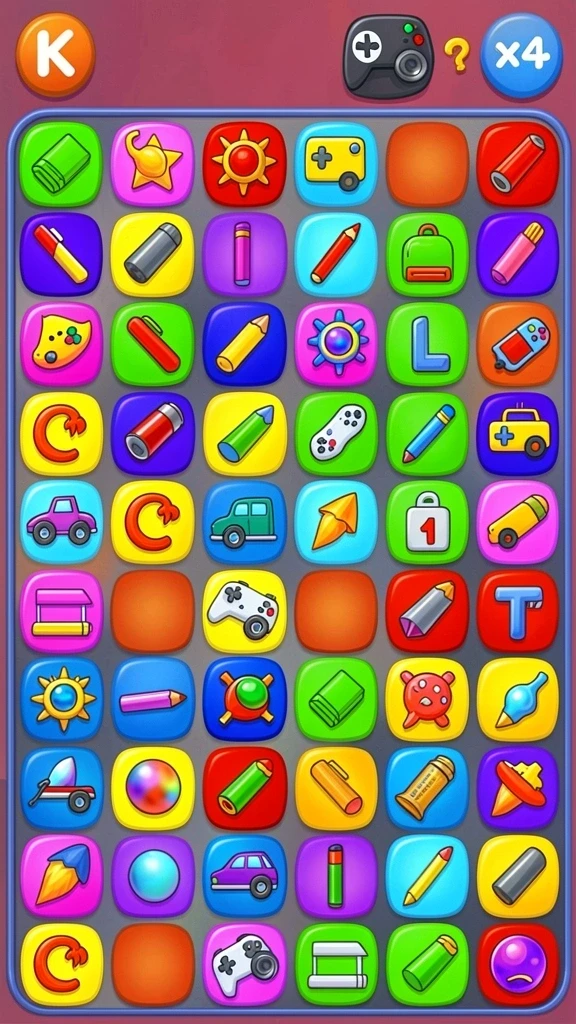Choose the rainbow ball tile on yellow

point(153,788)
